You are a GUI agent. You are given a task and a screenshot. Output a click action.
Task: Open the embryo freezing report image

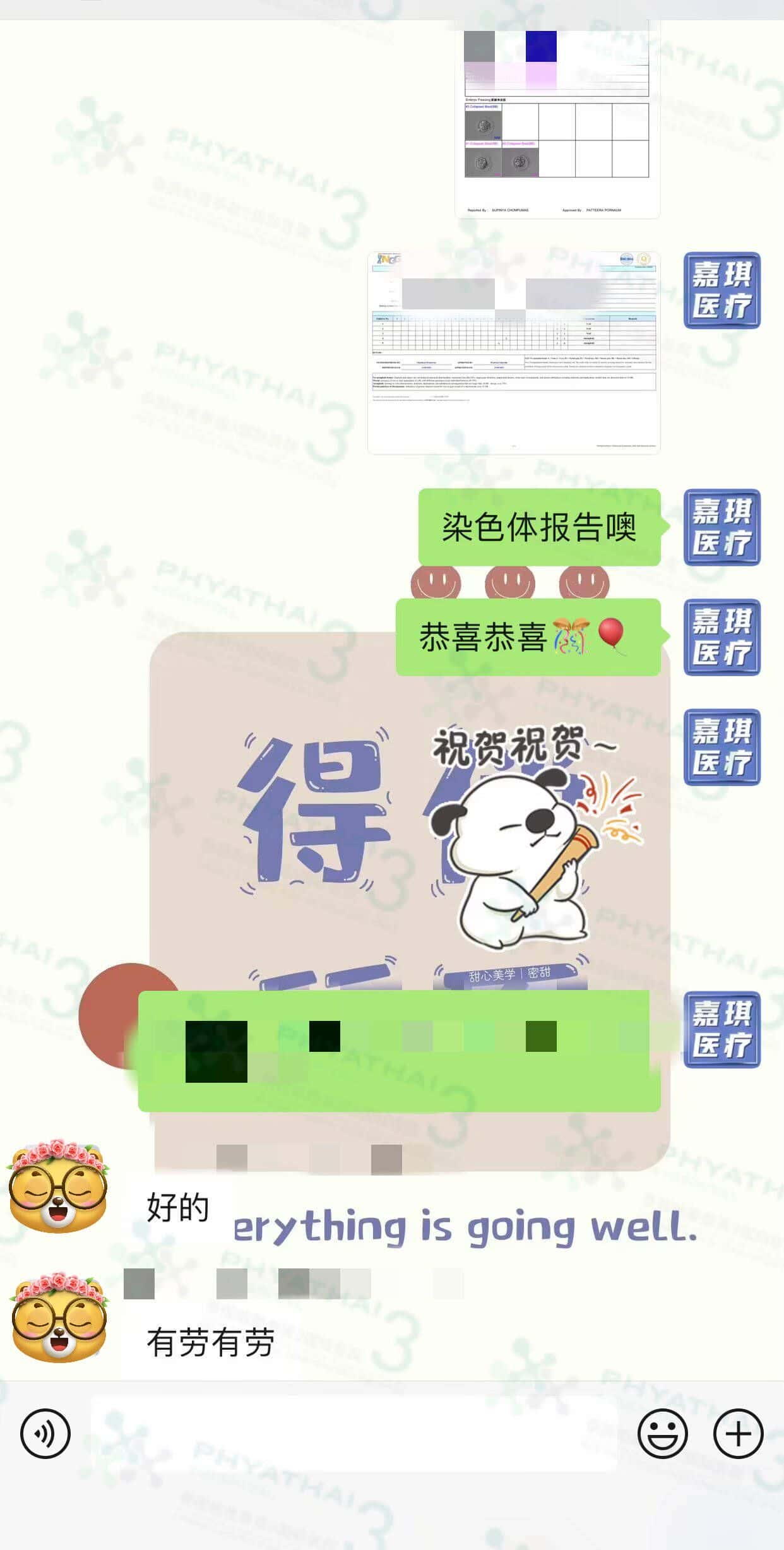coord(557,120)
